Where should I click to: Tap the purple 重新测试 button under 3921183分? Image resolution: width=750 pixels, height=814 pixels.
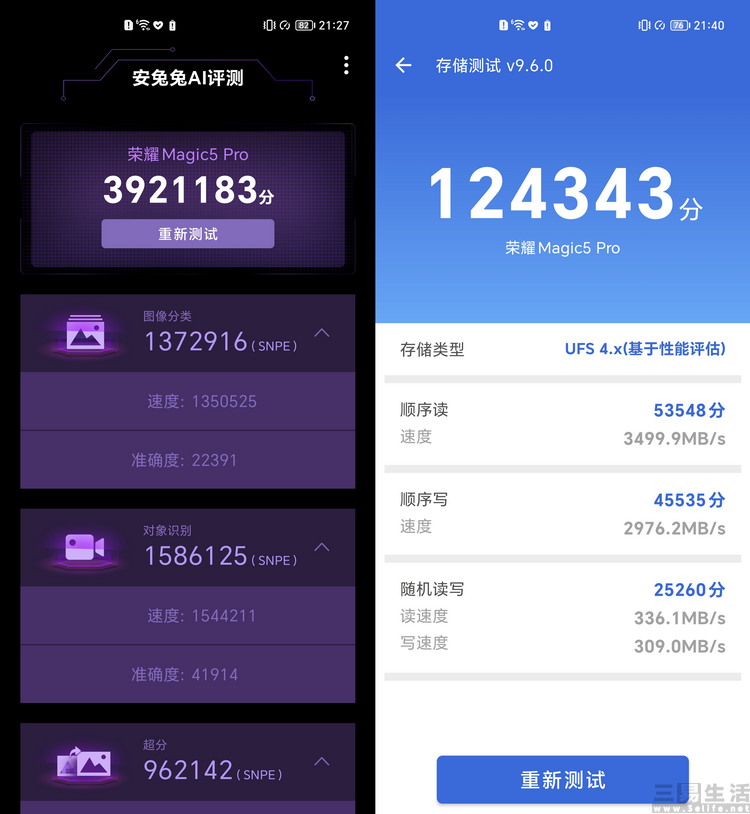point(188,234)
